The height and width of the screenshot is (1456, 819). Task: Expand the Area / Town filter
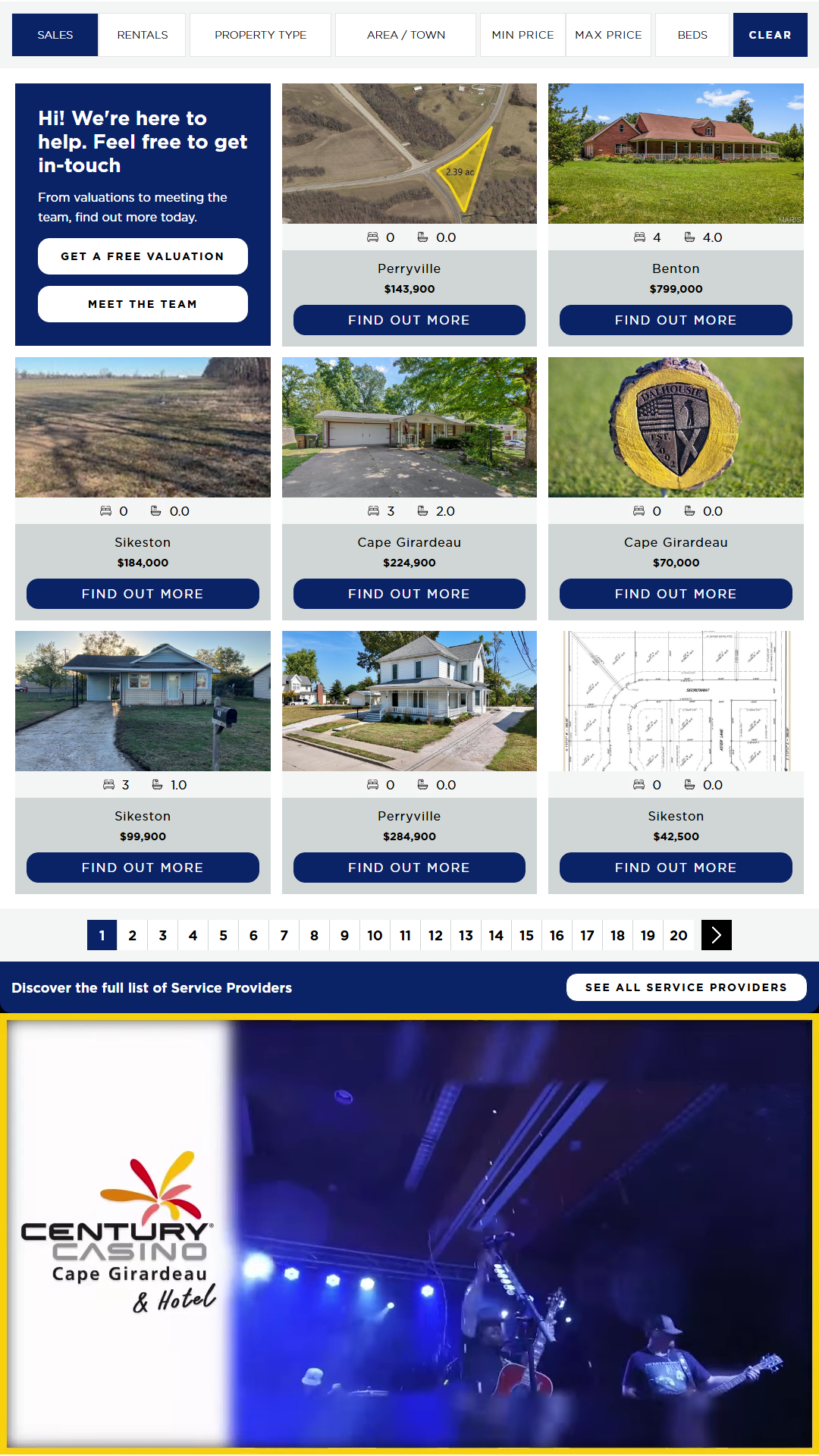406,35
